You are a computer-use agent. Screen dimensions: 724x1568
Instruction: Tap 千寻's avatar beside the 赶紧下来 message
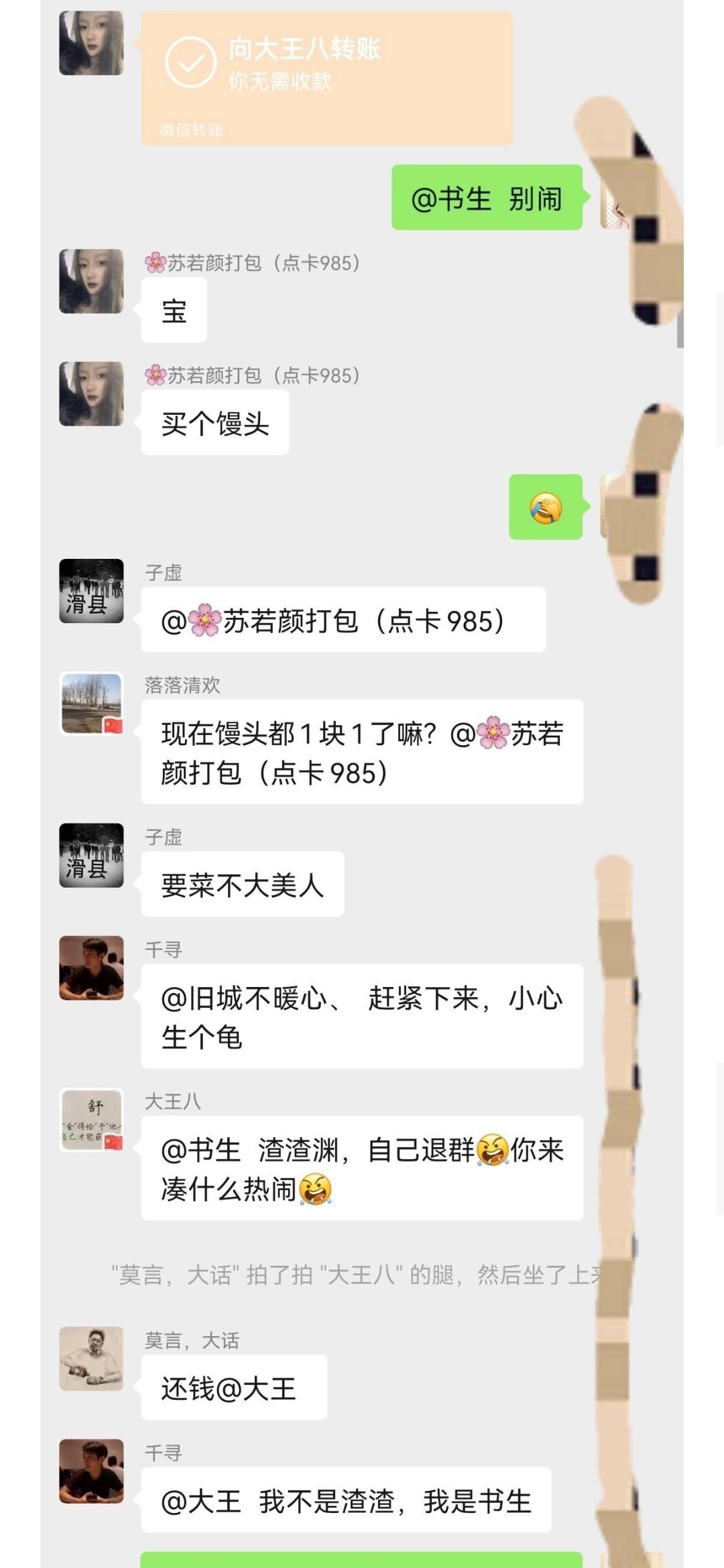point(92,968)
